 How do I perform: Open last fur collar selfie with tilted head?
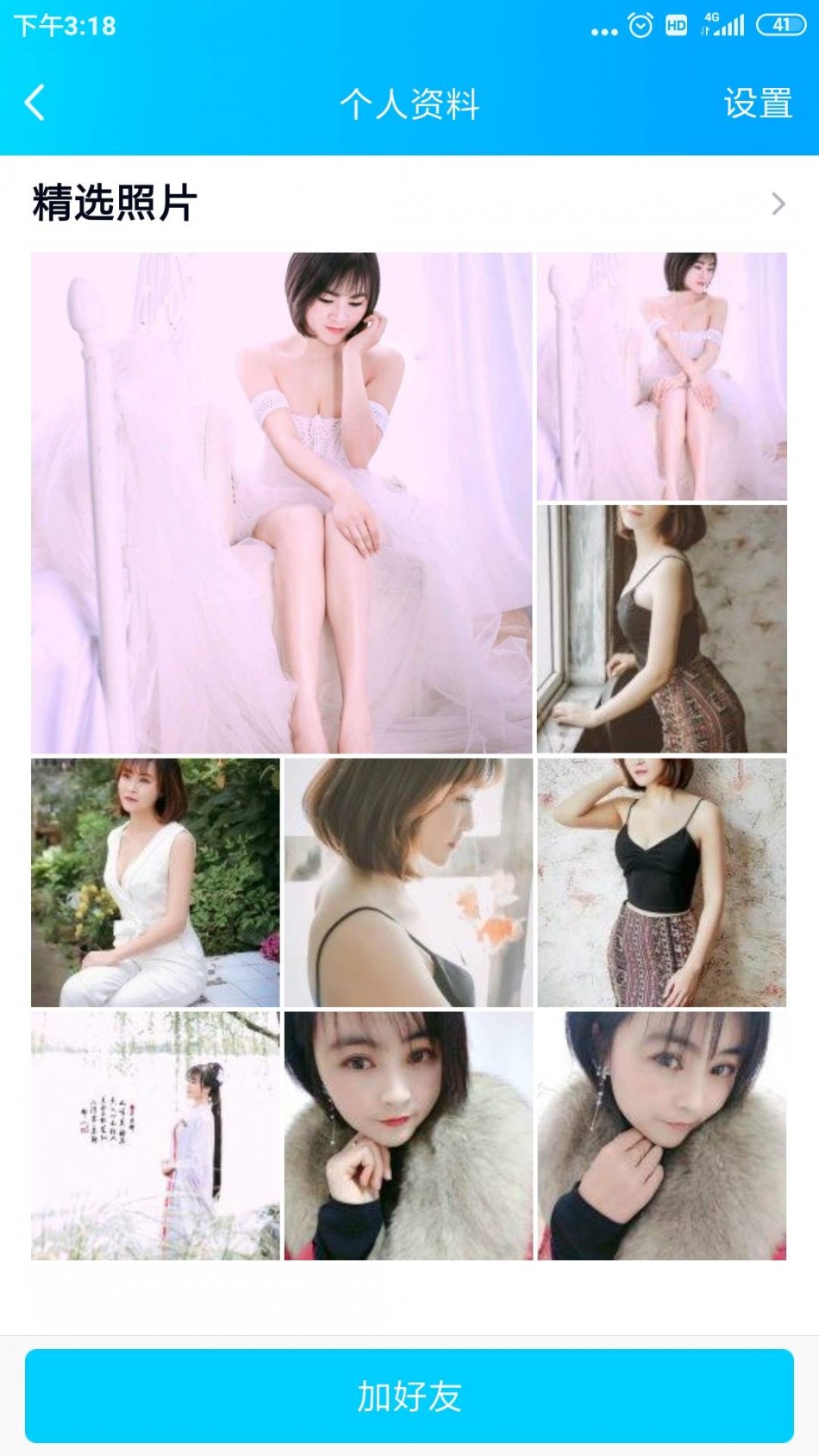click(661, 1135)
